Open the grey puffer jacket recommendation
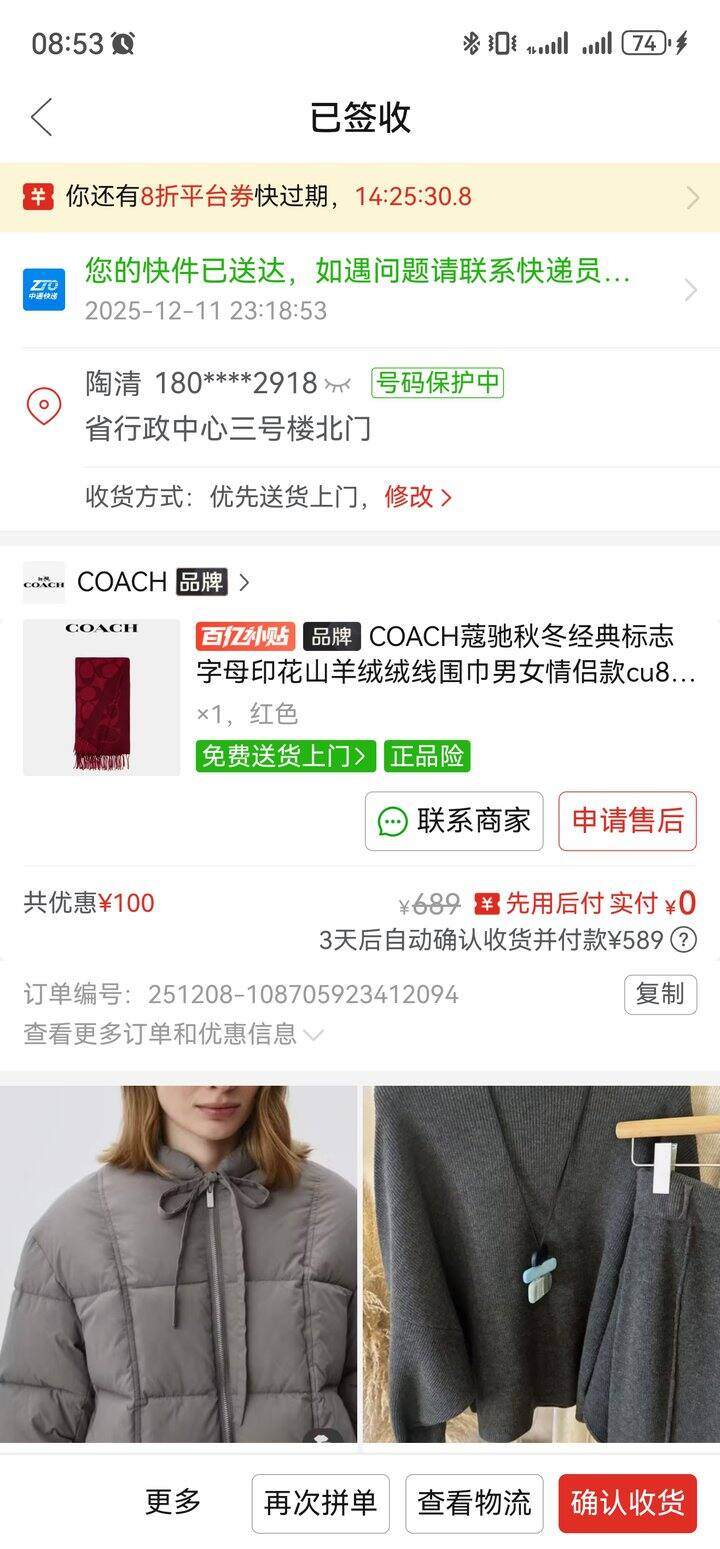Image resolution: width=720 pixels, height=1549 pixels. click(x=178, y=1264)
